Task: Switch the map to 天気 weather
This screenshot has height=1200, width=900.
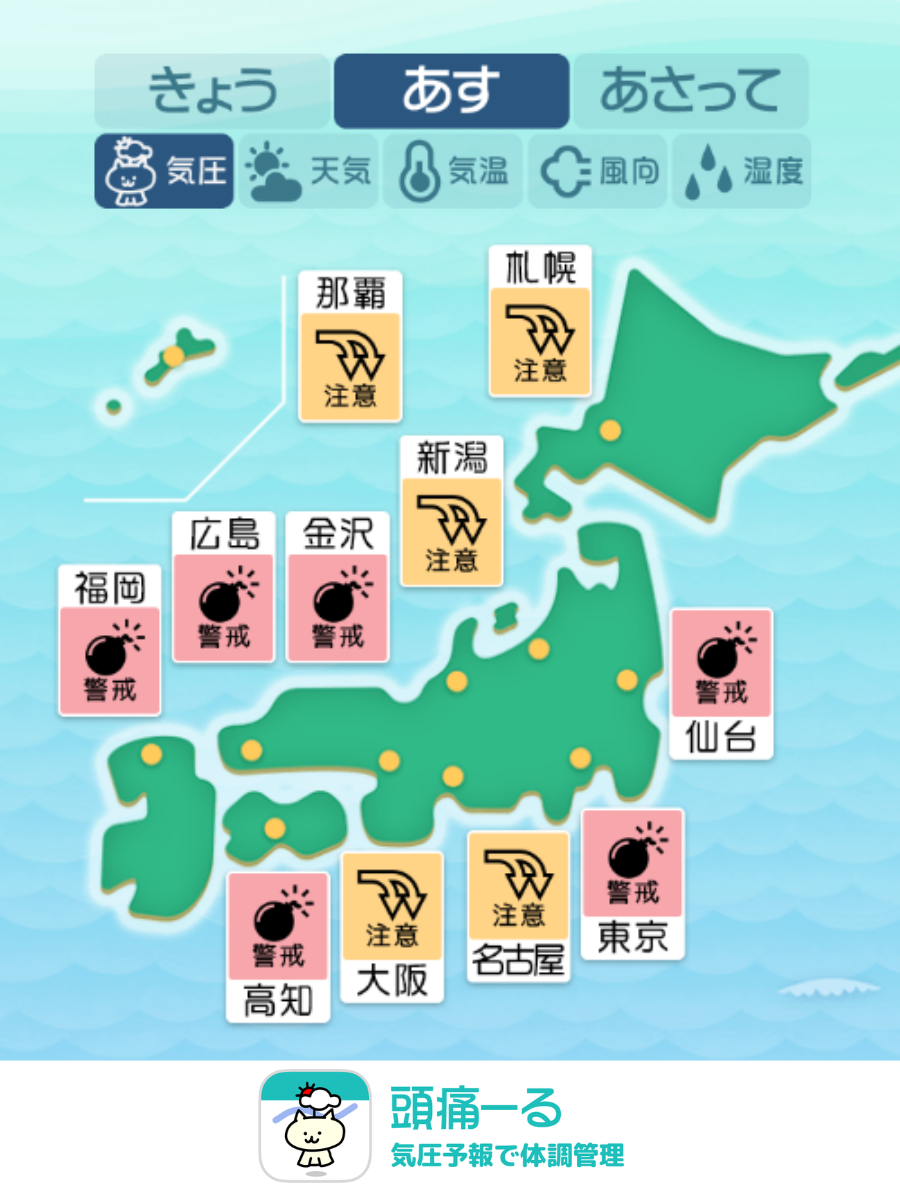Action: 308,171
